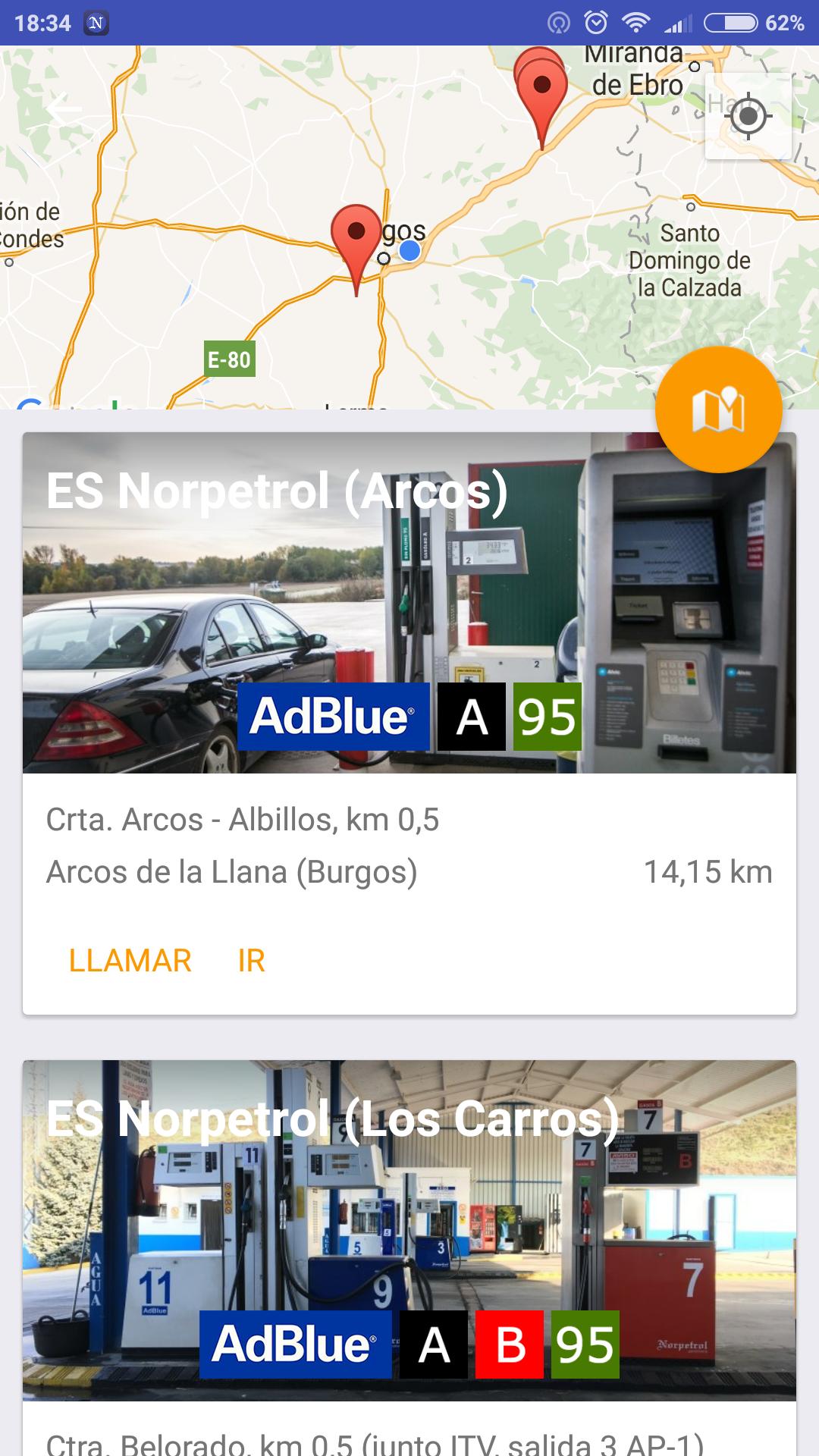Viewport: 819px width, 1456px height.
Task: Tap the Wi-Fi indicator in status bar
Action: coord(635,23)
